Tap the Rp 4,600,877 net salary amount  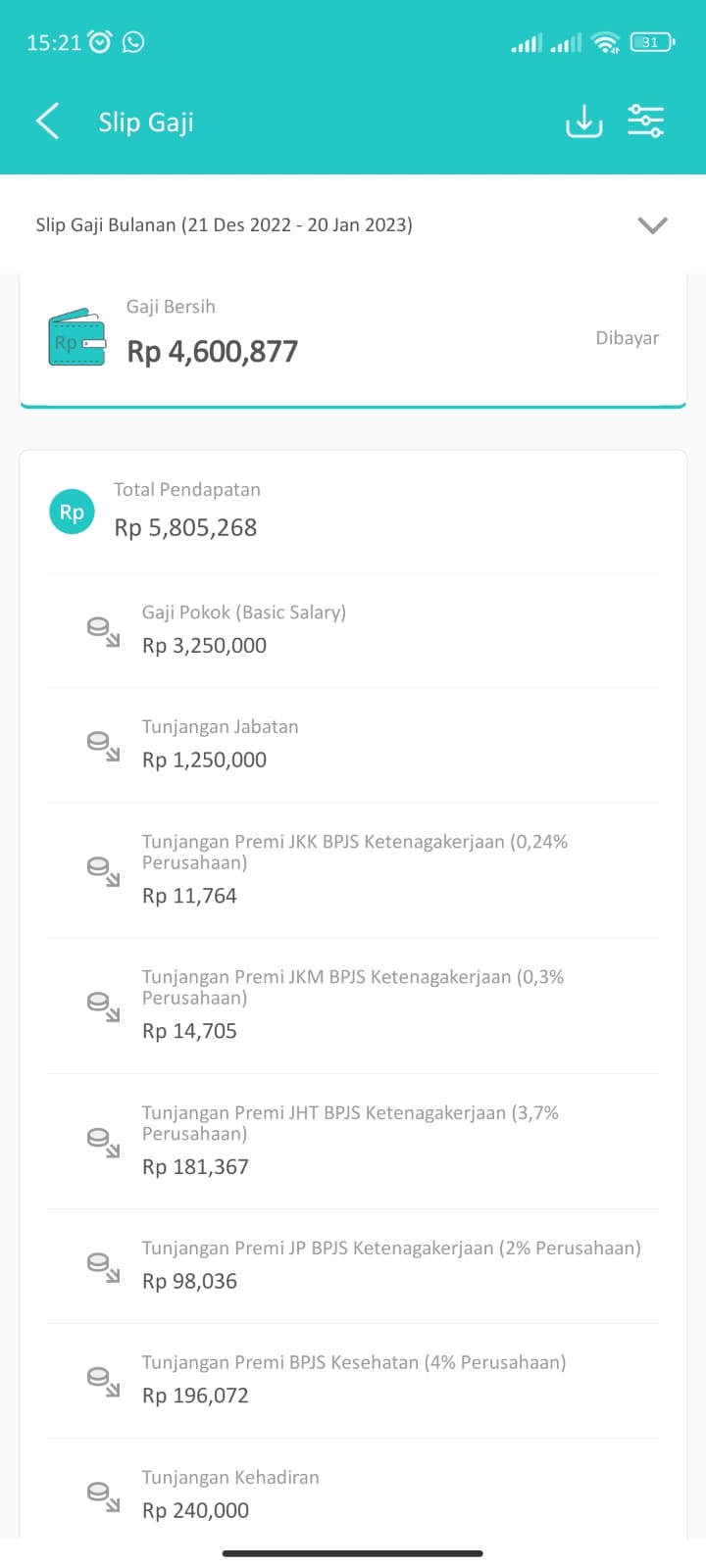pyautogui.click(x=213, y=351)
